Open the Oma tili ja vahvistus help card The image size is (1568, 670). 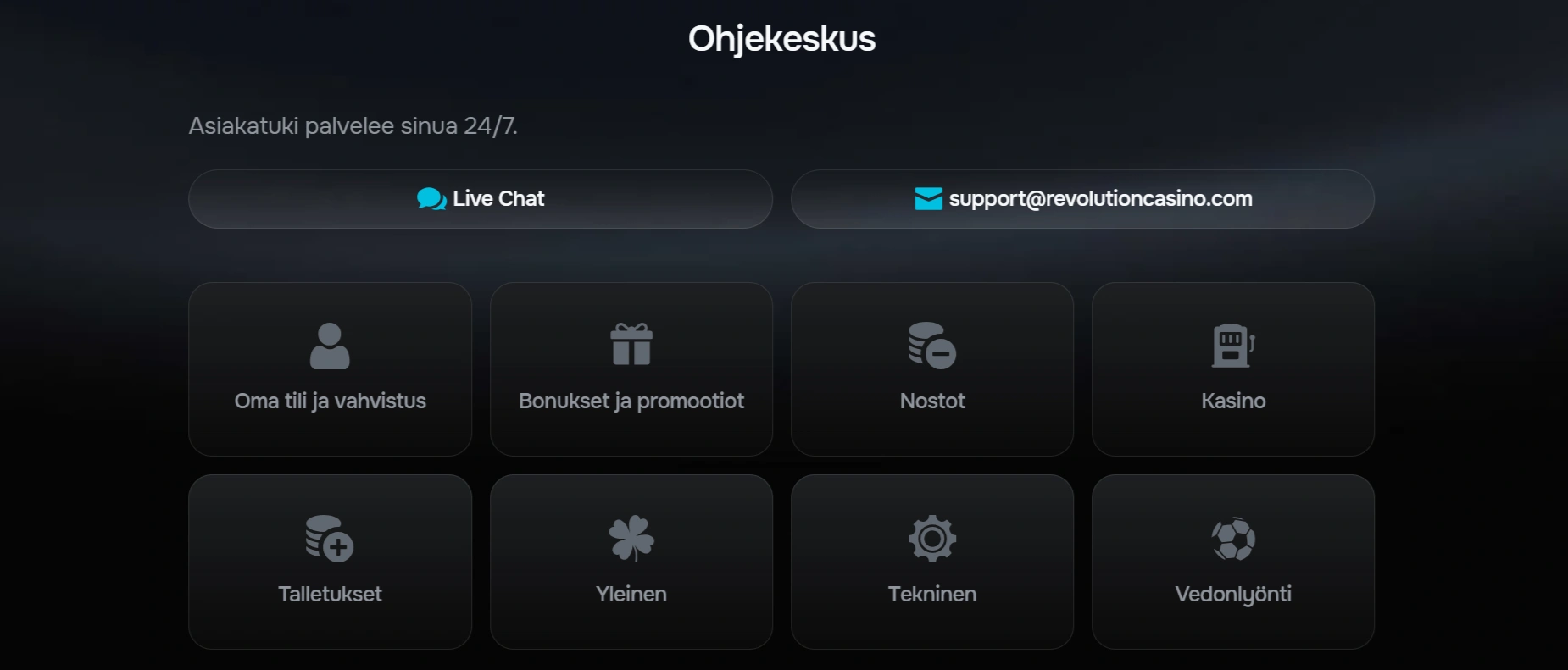[x=330, y=369]
